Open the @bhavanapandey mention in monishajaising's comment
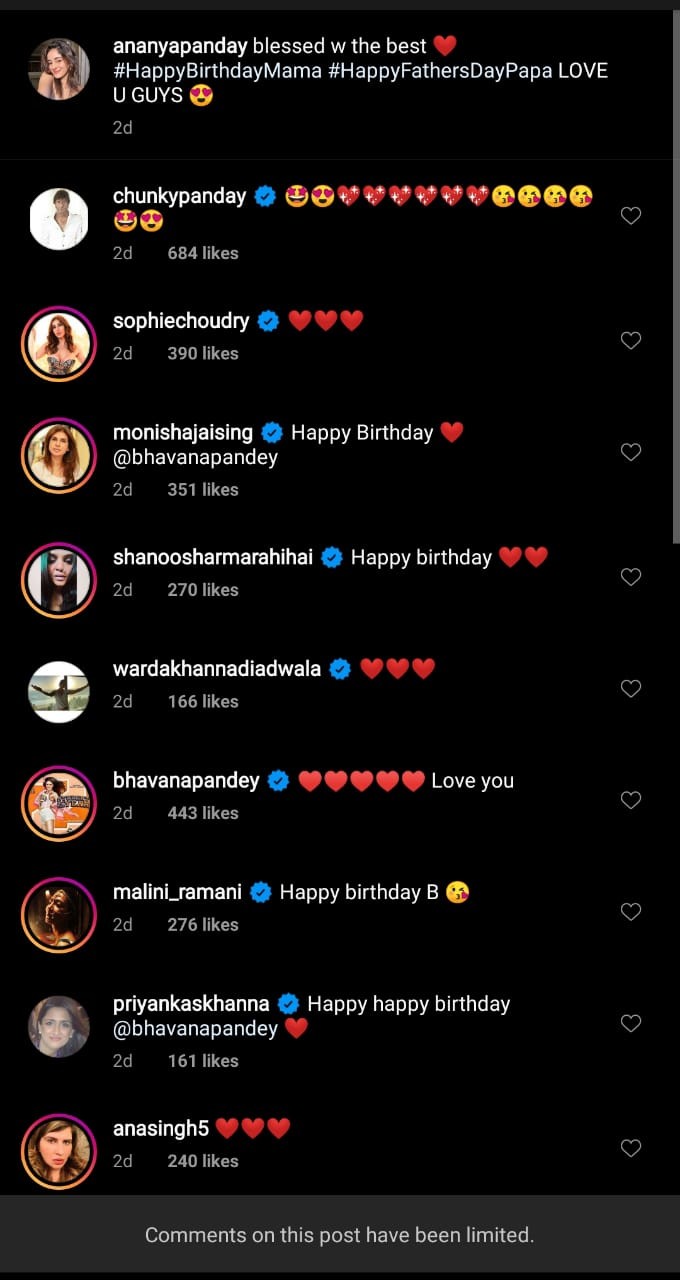Screen dimensions: 680x1280 (195, 457)
